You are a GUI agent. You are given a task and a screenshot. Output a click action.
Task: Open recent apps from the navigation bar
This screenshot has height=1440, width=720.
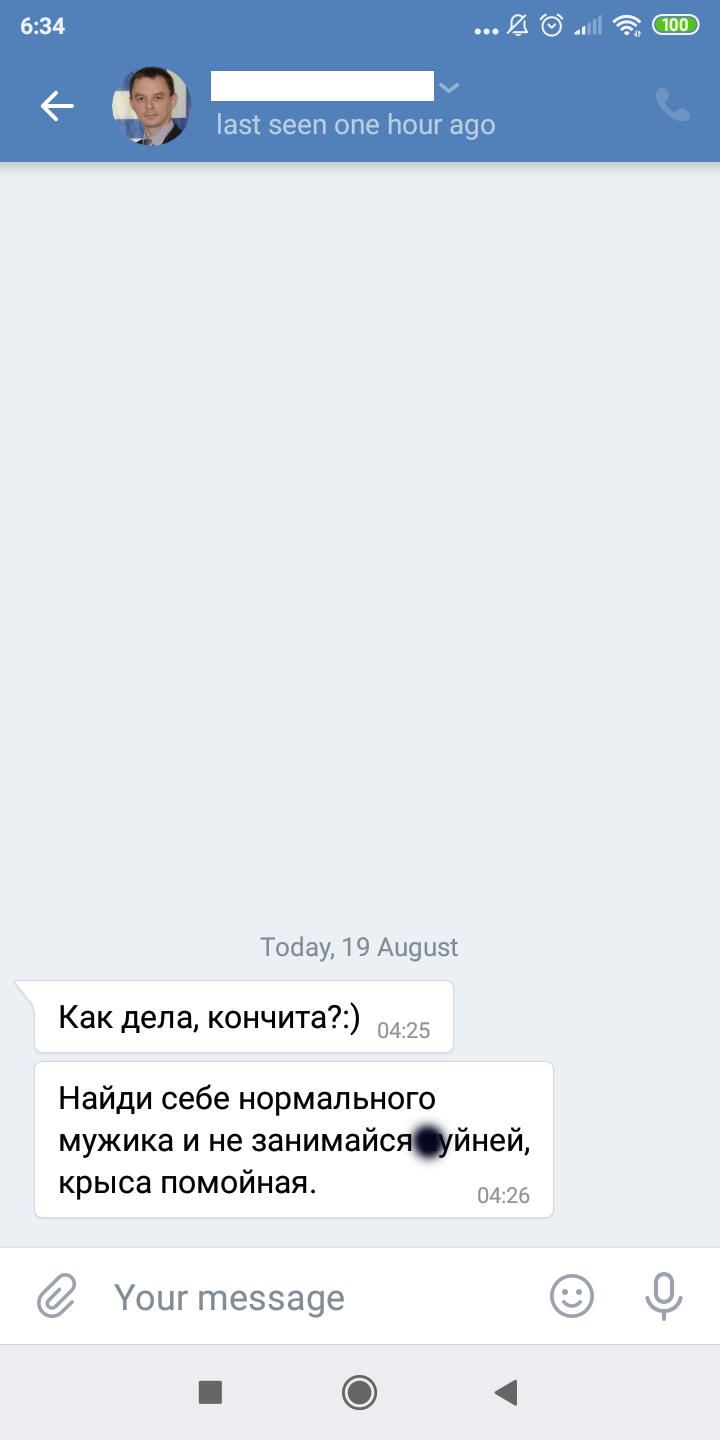click(x=210, y=1392)
